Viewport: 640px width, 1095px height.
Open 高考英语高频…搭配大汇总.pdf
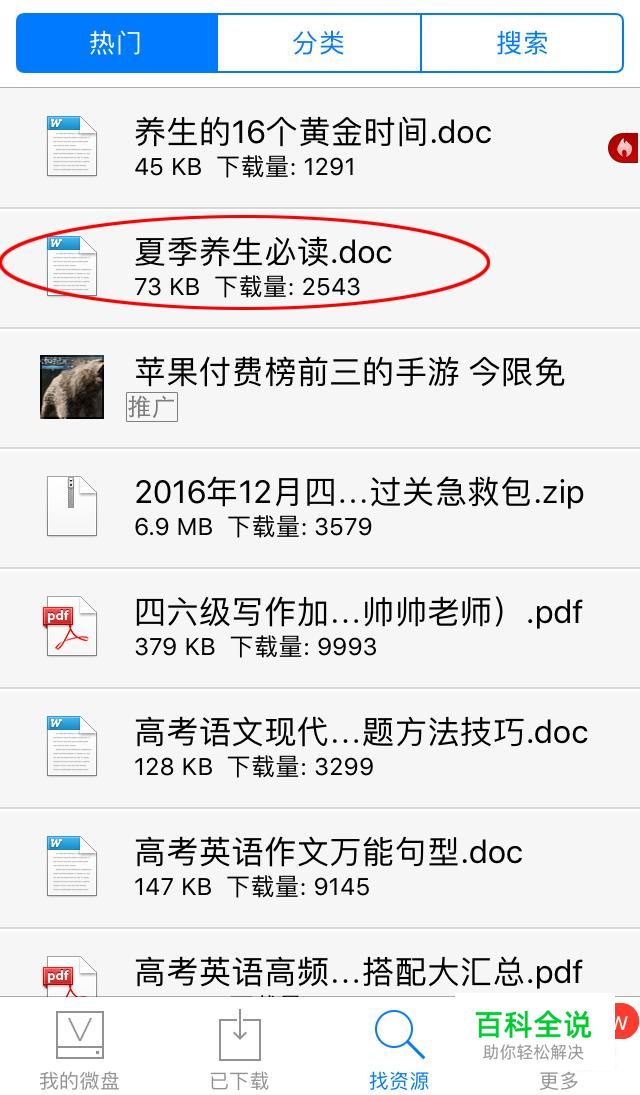click(x=358, y=972)
